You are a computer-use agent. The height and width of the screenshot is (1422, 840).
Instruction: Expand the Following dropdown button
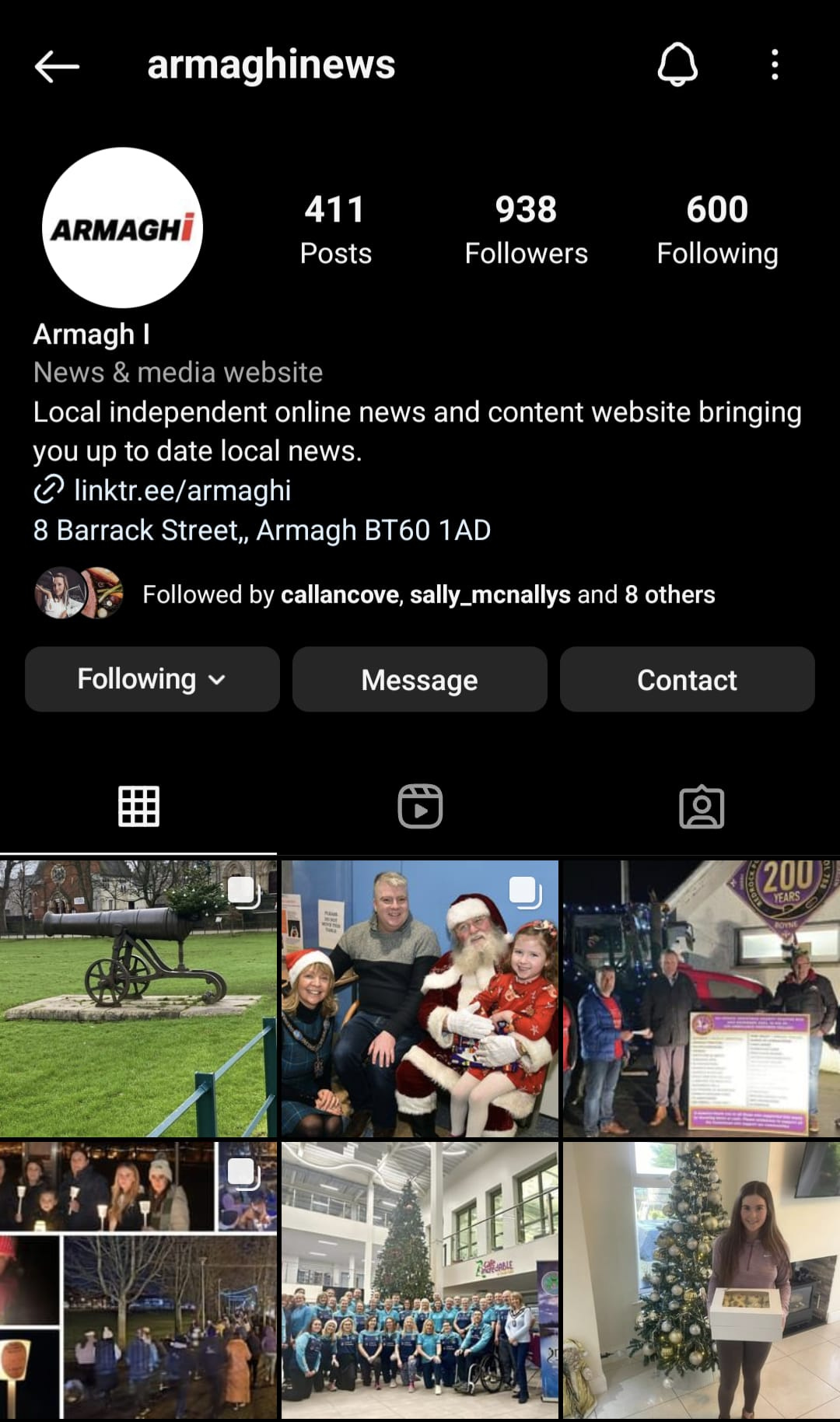tap(152, 679)
